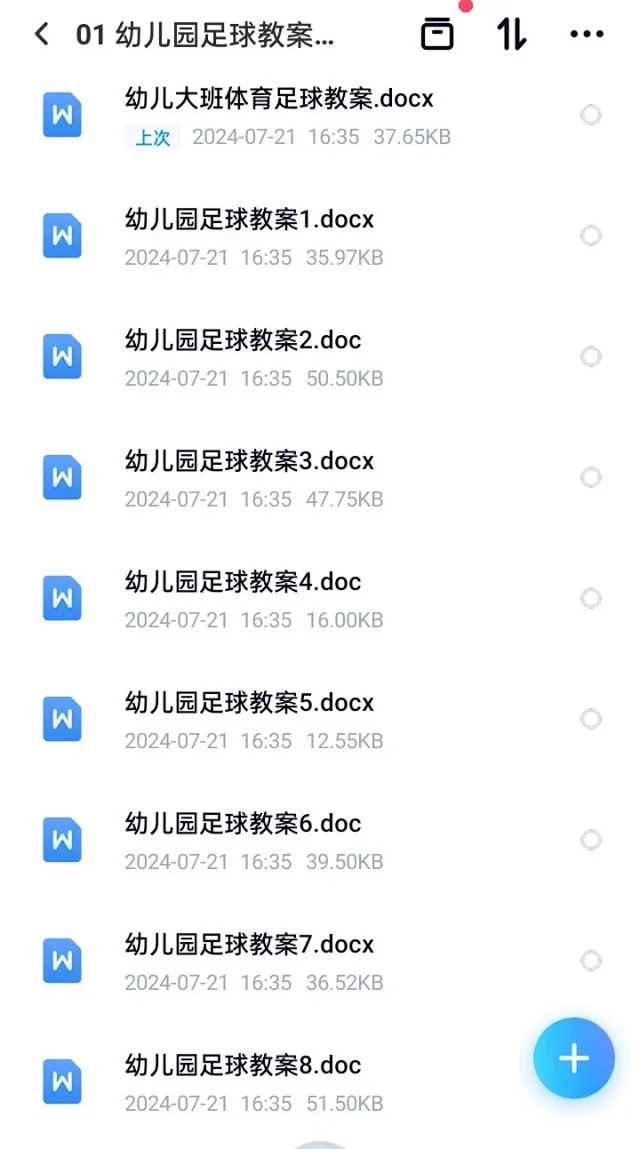Screen dimensions: 640x1149
Task: Open the file 幼儿园足球教案8.doc
Action: 243,1065
